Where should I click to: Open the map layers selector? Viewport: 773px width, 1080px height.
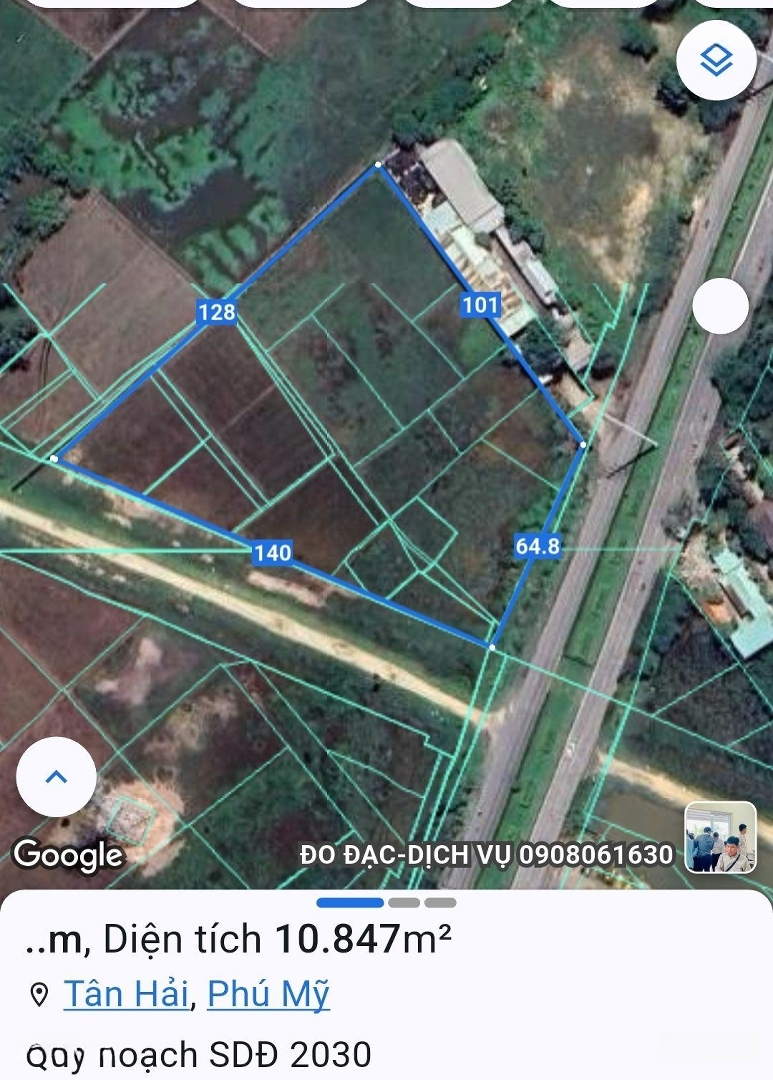[x=716, y=60]
